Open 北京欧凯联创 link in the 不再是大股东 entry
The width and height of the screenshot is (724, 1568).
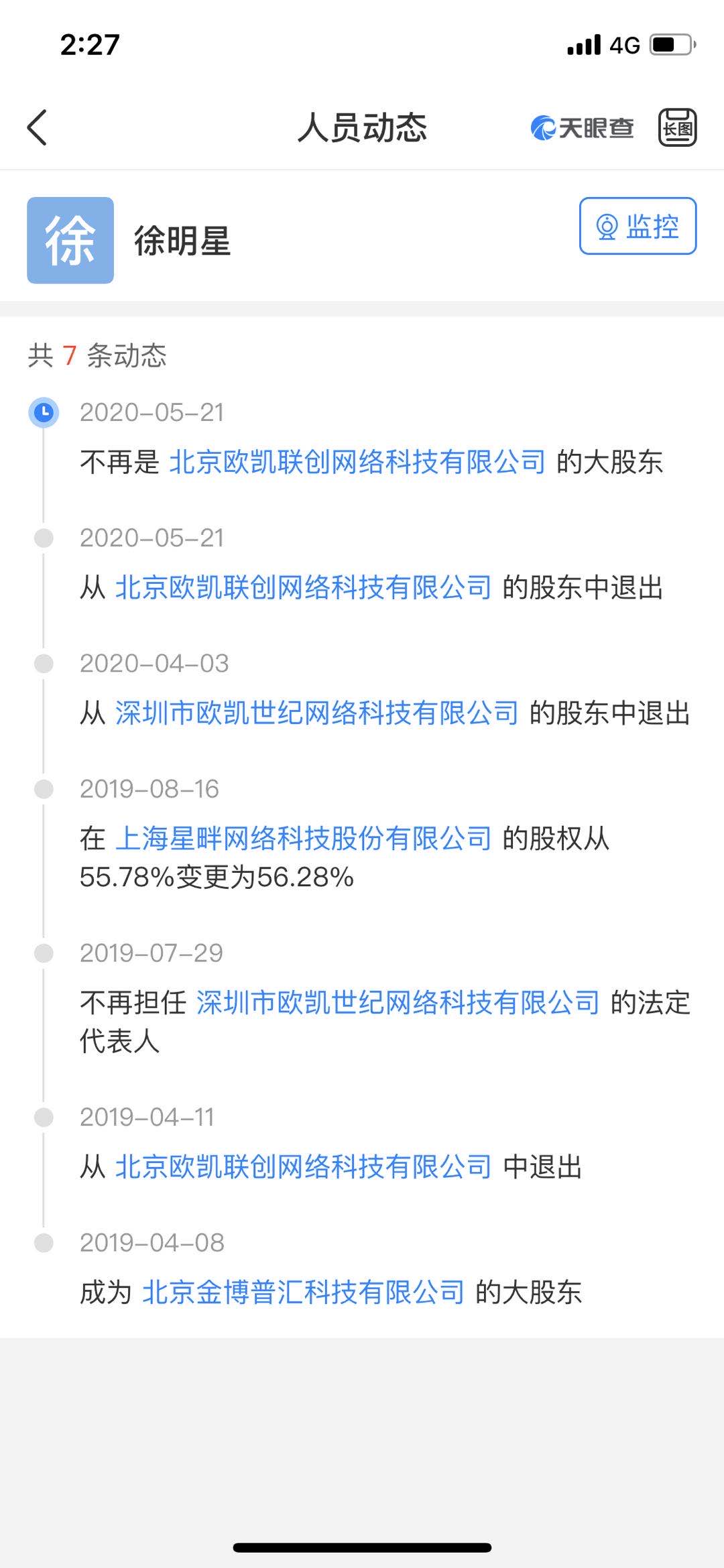pos(357,462)
